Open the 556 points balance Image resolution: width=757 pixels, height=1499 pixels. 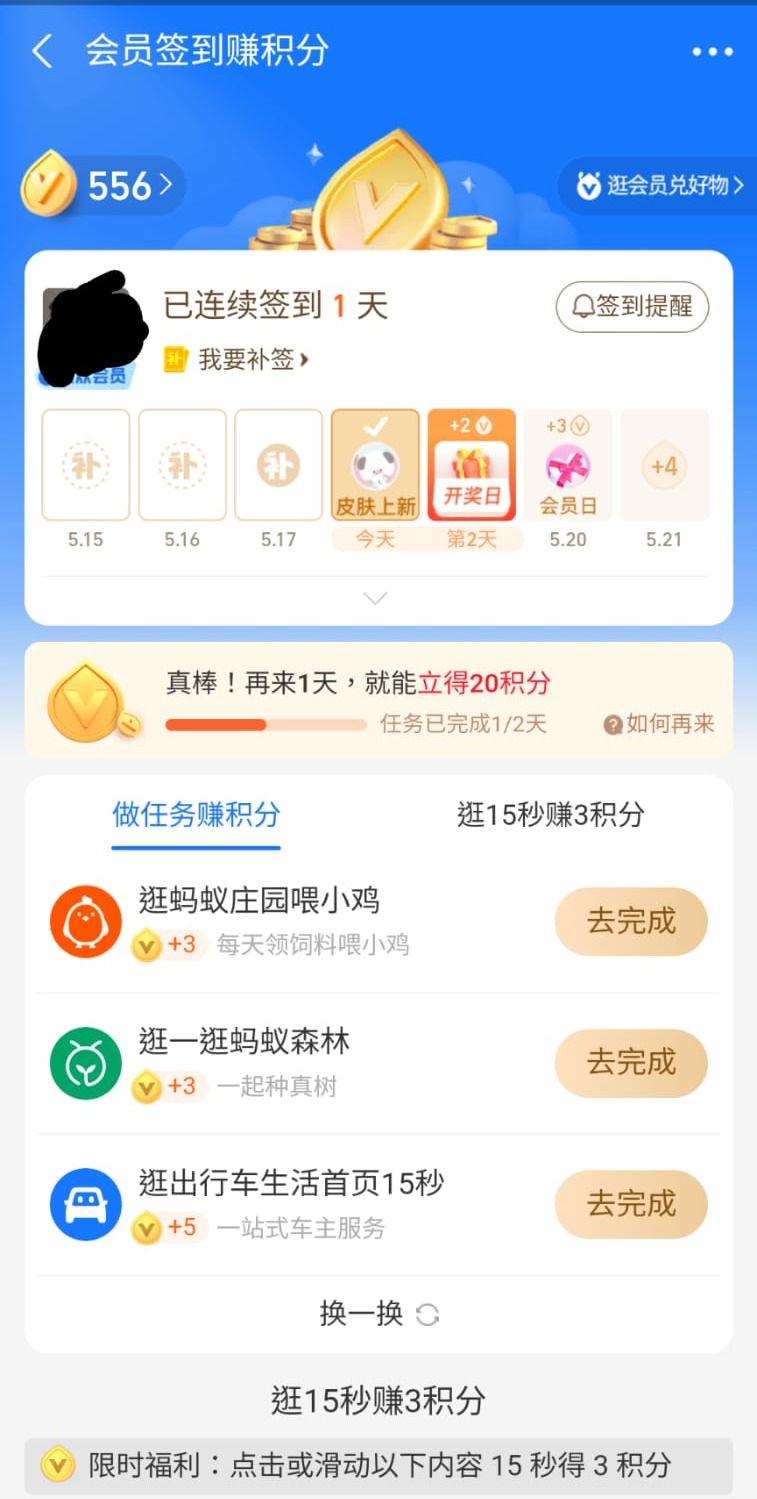pos(103,186)
